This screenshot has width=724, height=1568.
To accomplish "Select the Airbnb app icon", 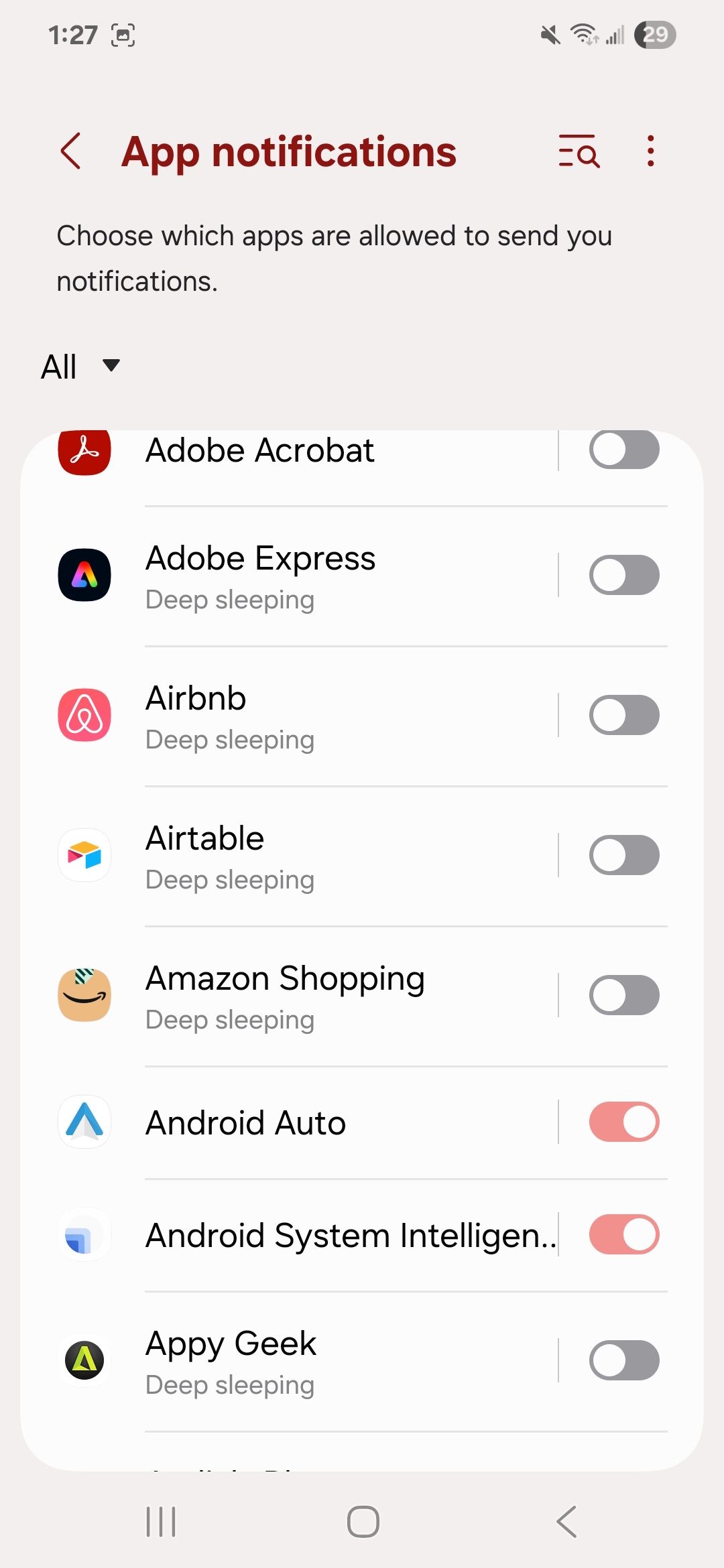I will tap(84, 715).
